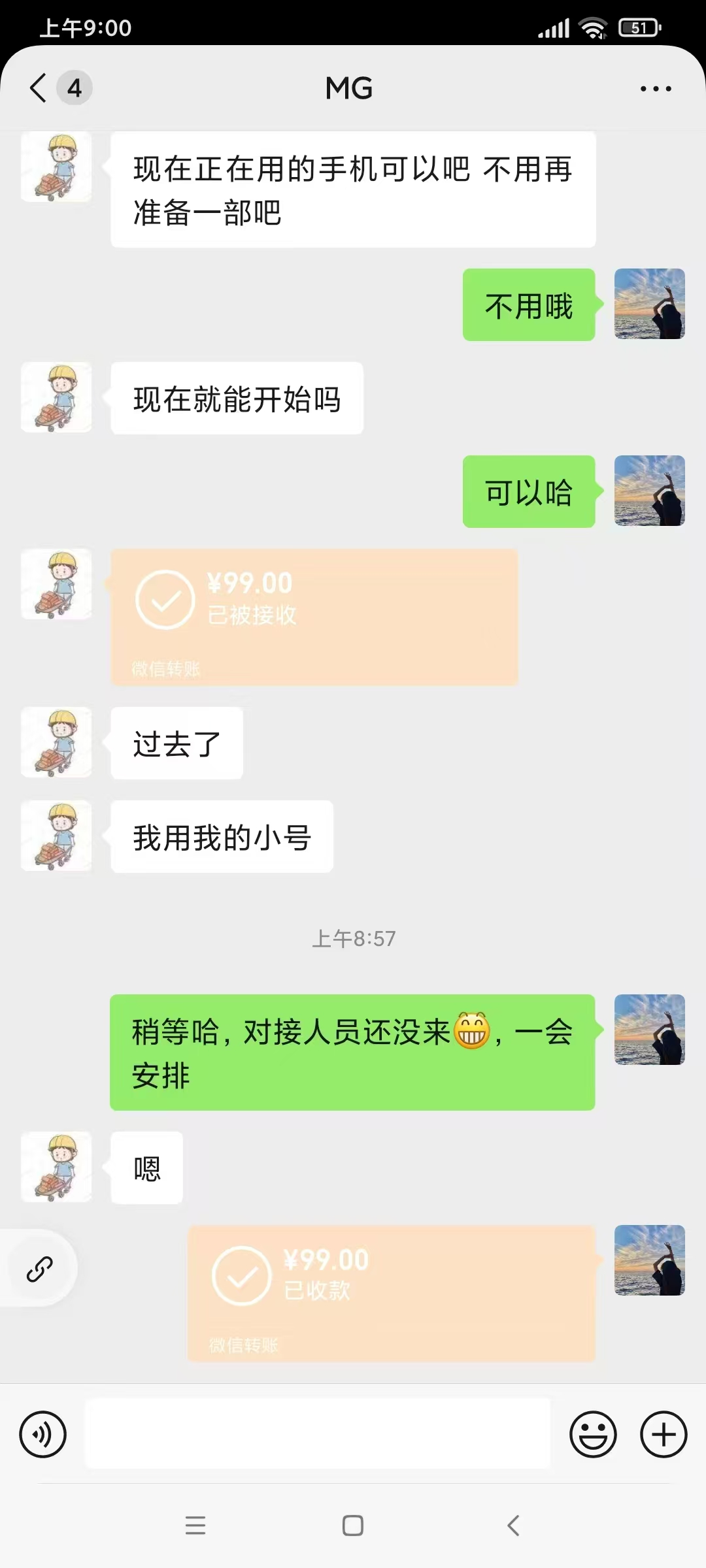Viewport: 706px width, 1568px height.
Task: Tap the message bubble saying 现在就能开始吗
Action: 235,397
